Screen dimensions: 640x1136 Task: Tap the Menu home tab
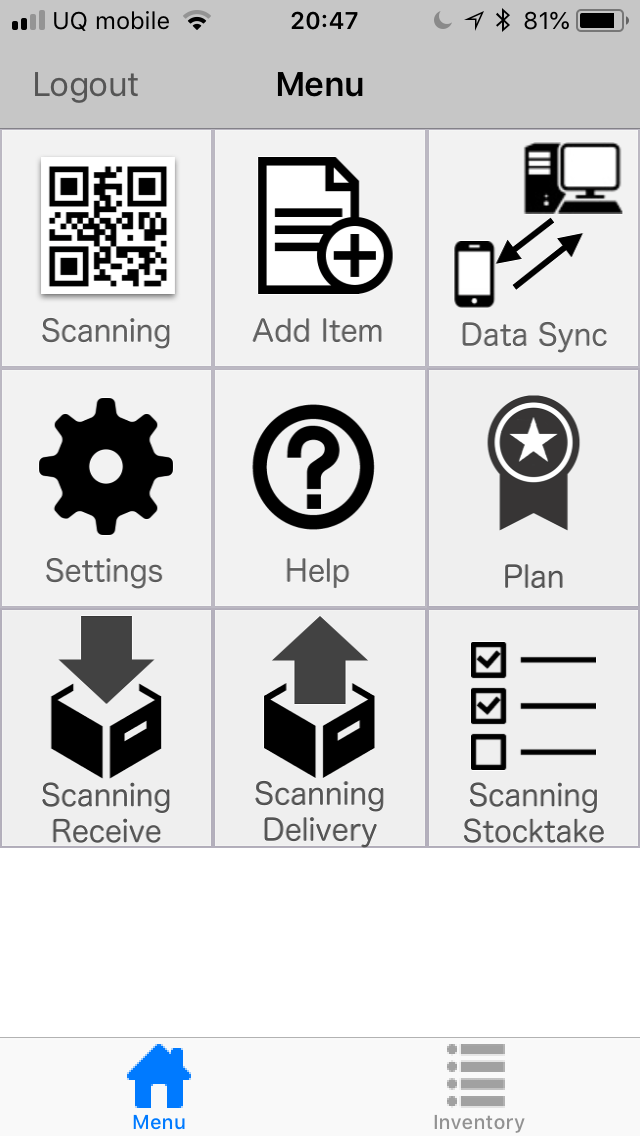click(159, 1087)
